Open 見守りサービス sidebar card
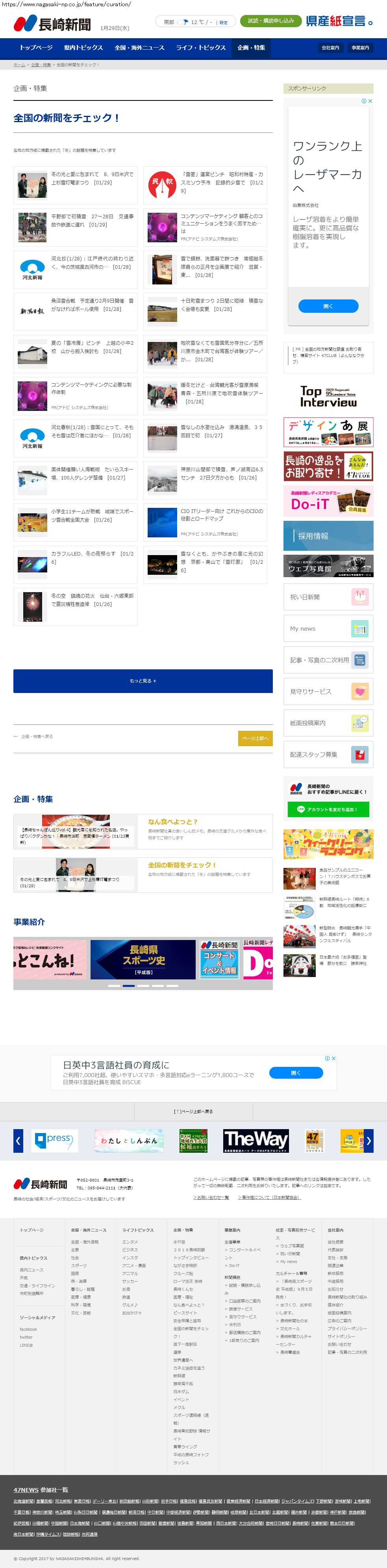The width and height of the screenshot is (387, 1568). [x=328, y=691]
